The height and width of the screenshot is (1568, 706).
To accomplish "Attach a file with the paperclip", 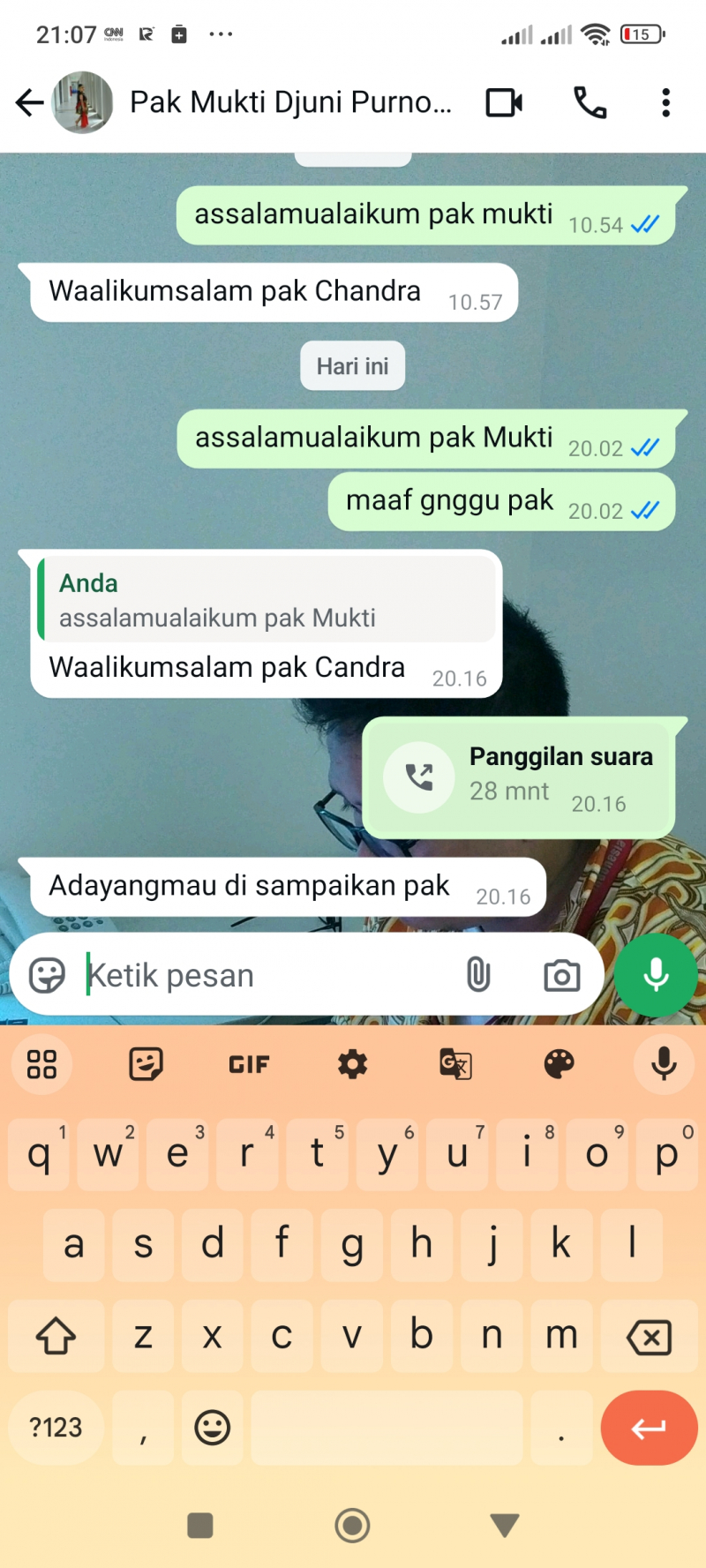I will click(x=477, y=975).
